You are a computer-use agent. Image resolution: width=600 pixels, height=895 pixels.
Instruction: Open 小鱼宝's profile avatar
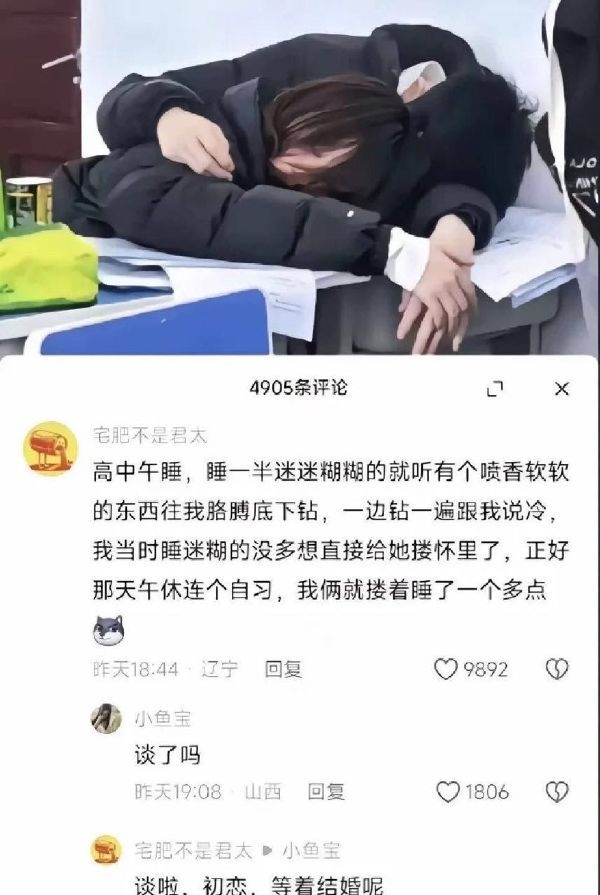(x=106, y=718)
